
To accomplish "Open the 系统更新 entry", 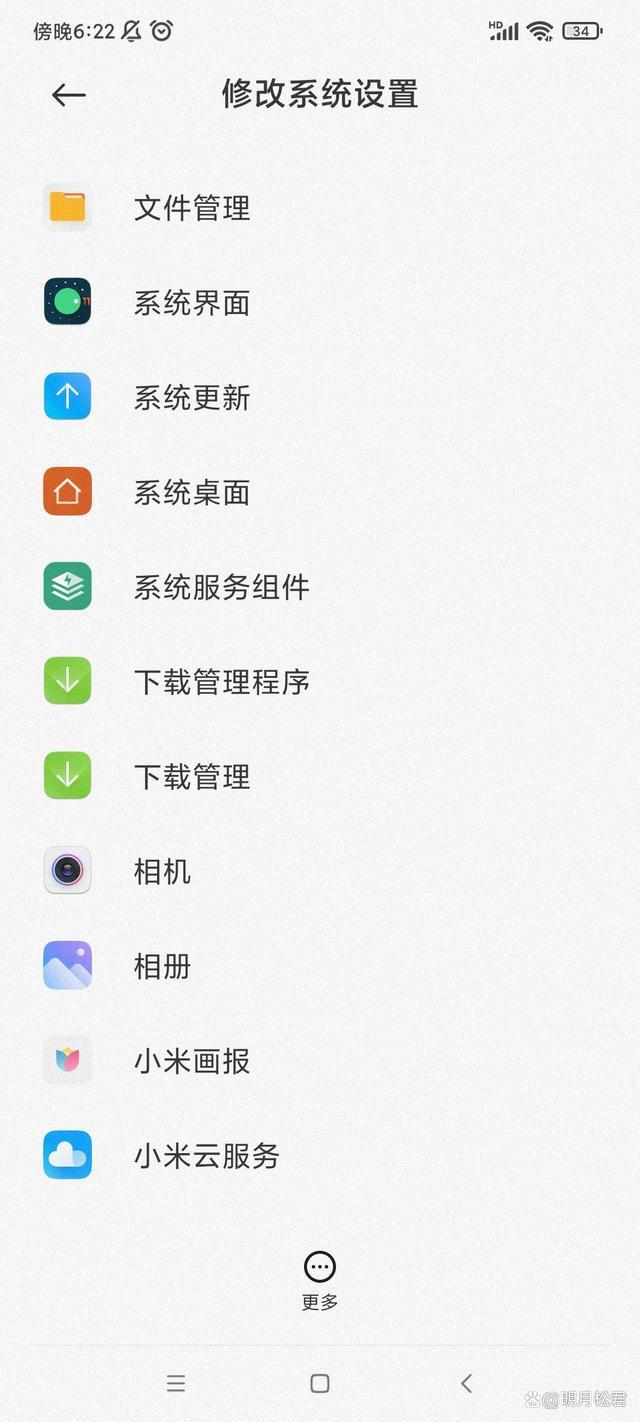I will click(192, 398).
